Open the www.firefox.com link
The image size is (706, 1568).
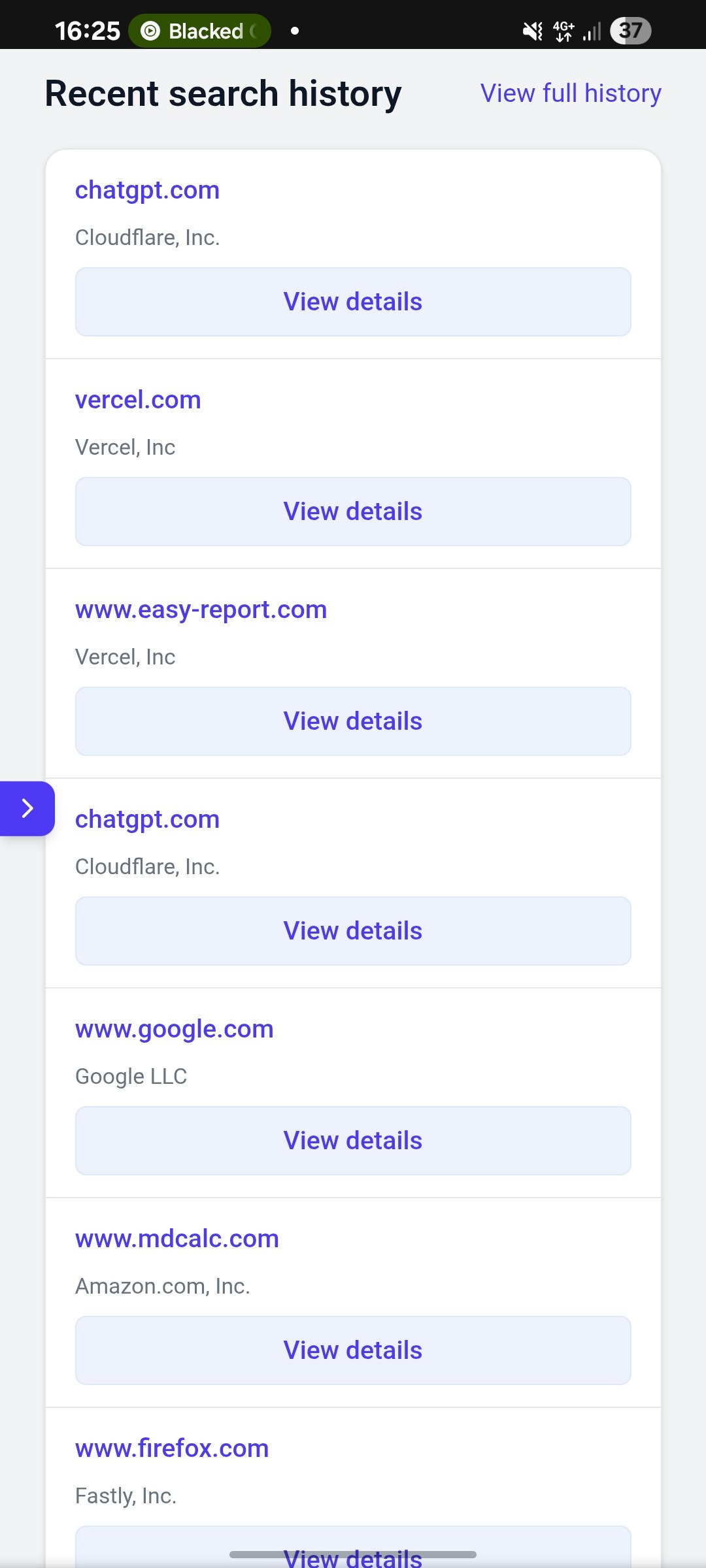click(x=171, y=1448)
